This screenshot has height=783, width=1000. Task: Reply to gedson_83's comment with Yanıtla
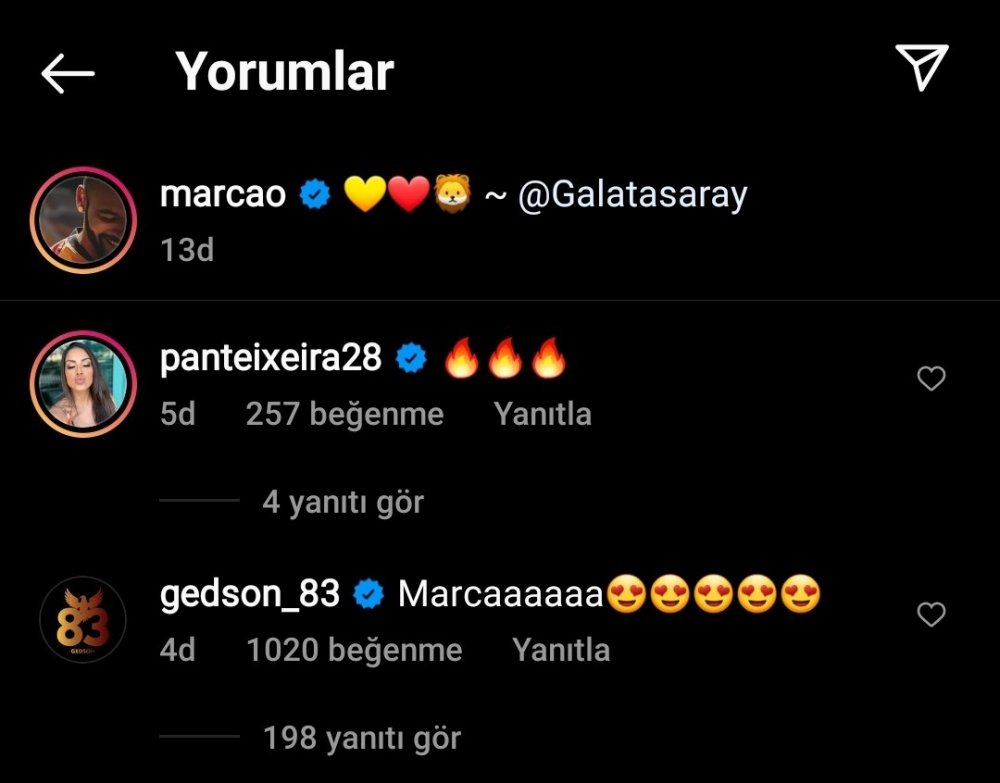(560, 650)
